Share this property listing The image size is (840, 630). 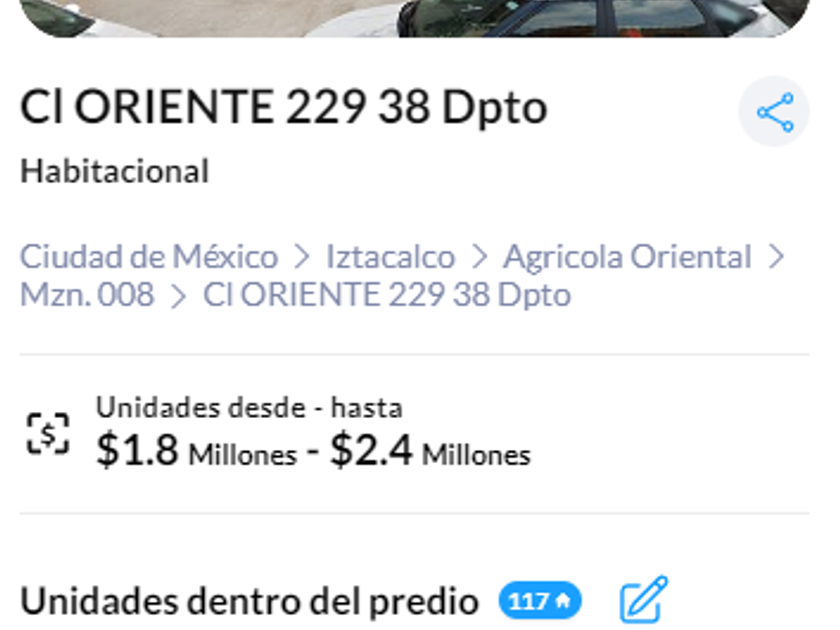[774, 112]
